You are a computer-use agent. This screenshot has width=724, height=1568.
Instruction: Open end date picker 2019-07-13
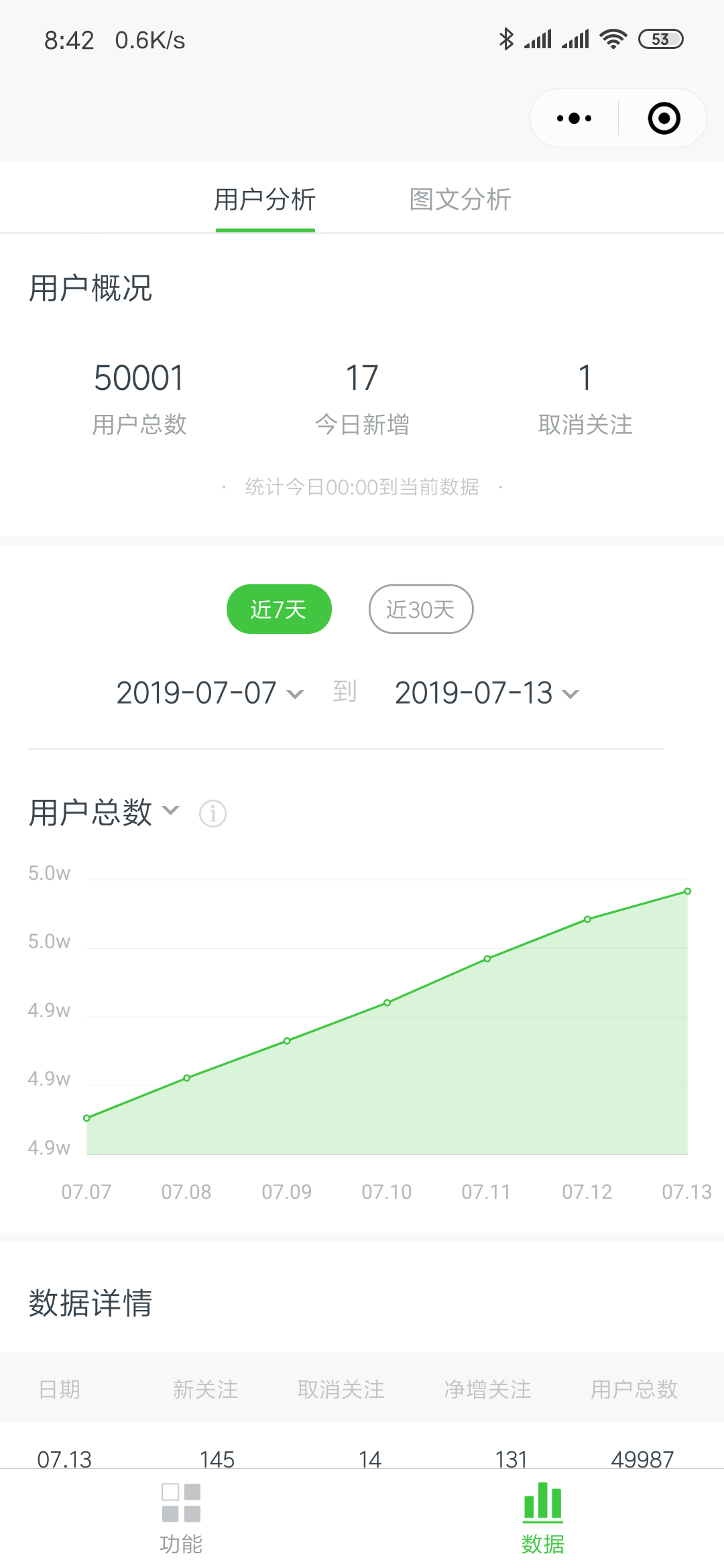(x=486, y=693)
